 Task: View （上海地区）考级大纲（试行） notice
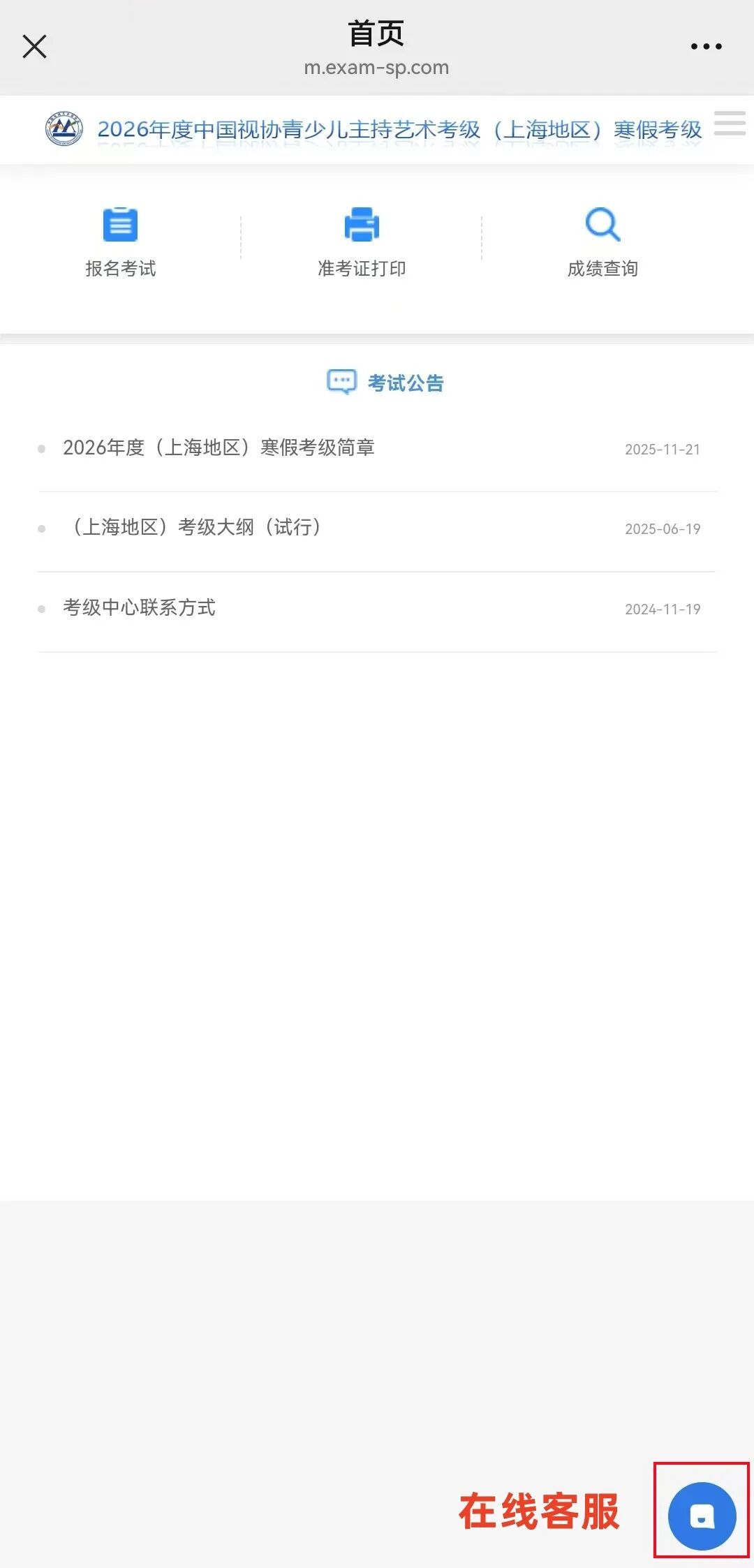197,527
